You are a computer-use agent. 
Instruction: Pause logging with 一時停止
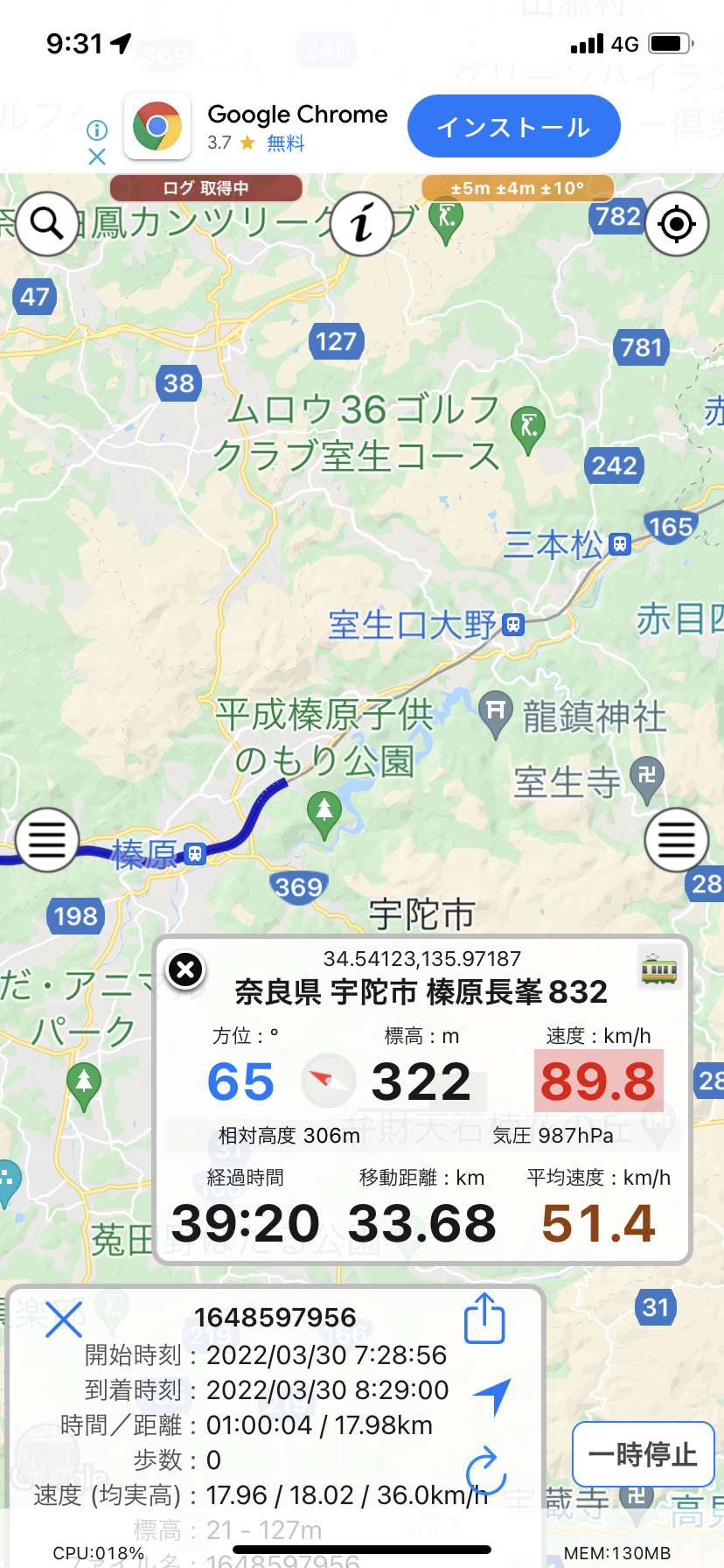point(643,1454)
